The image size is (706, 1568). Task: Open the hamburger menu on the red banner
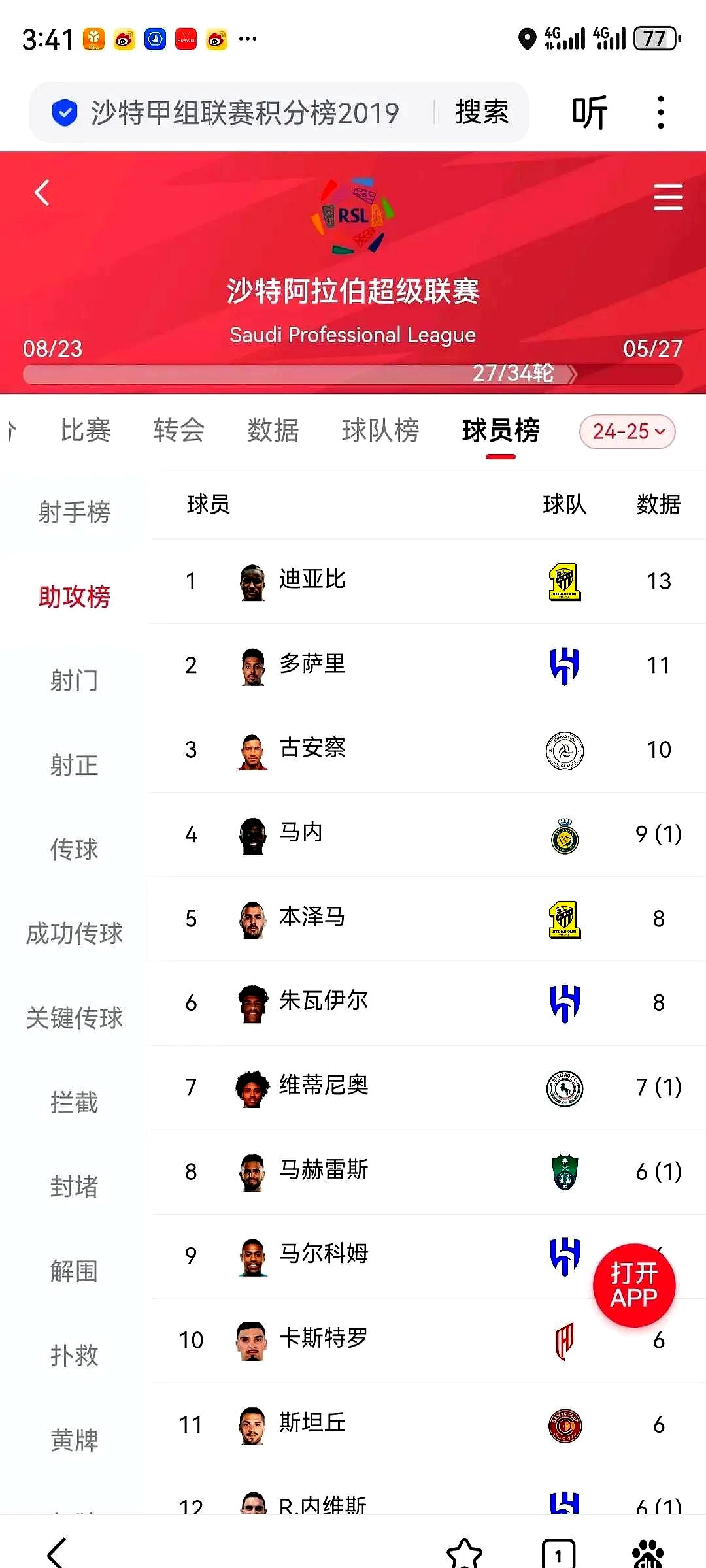pos(668,195)
